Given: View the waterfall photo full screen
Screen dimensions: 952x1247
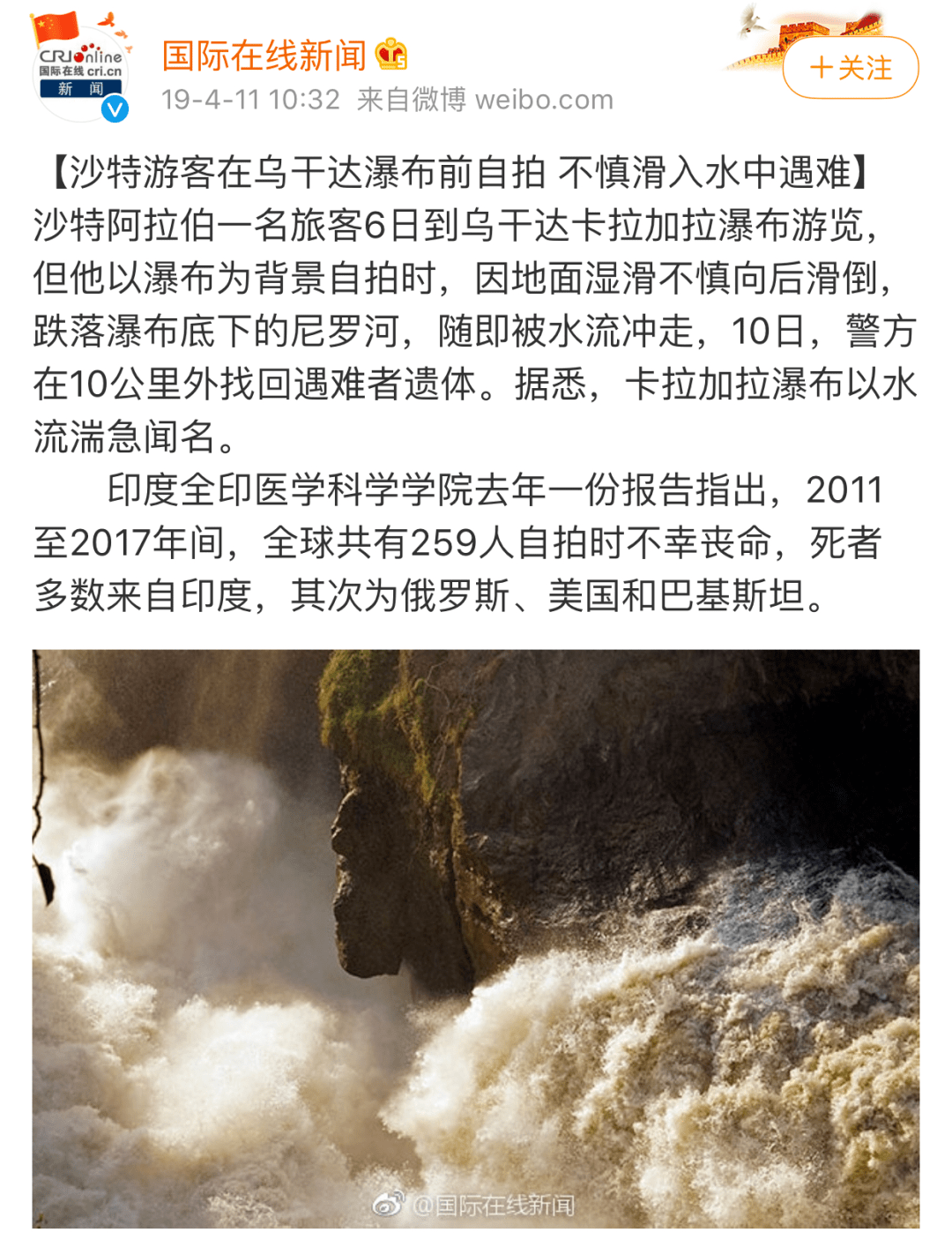Looking at the screenshot, I should coord(476,938).
